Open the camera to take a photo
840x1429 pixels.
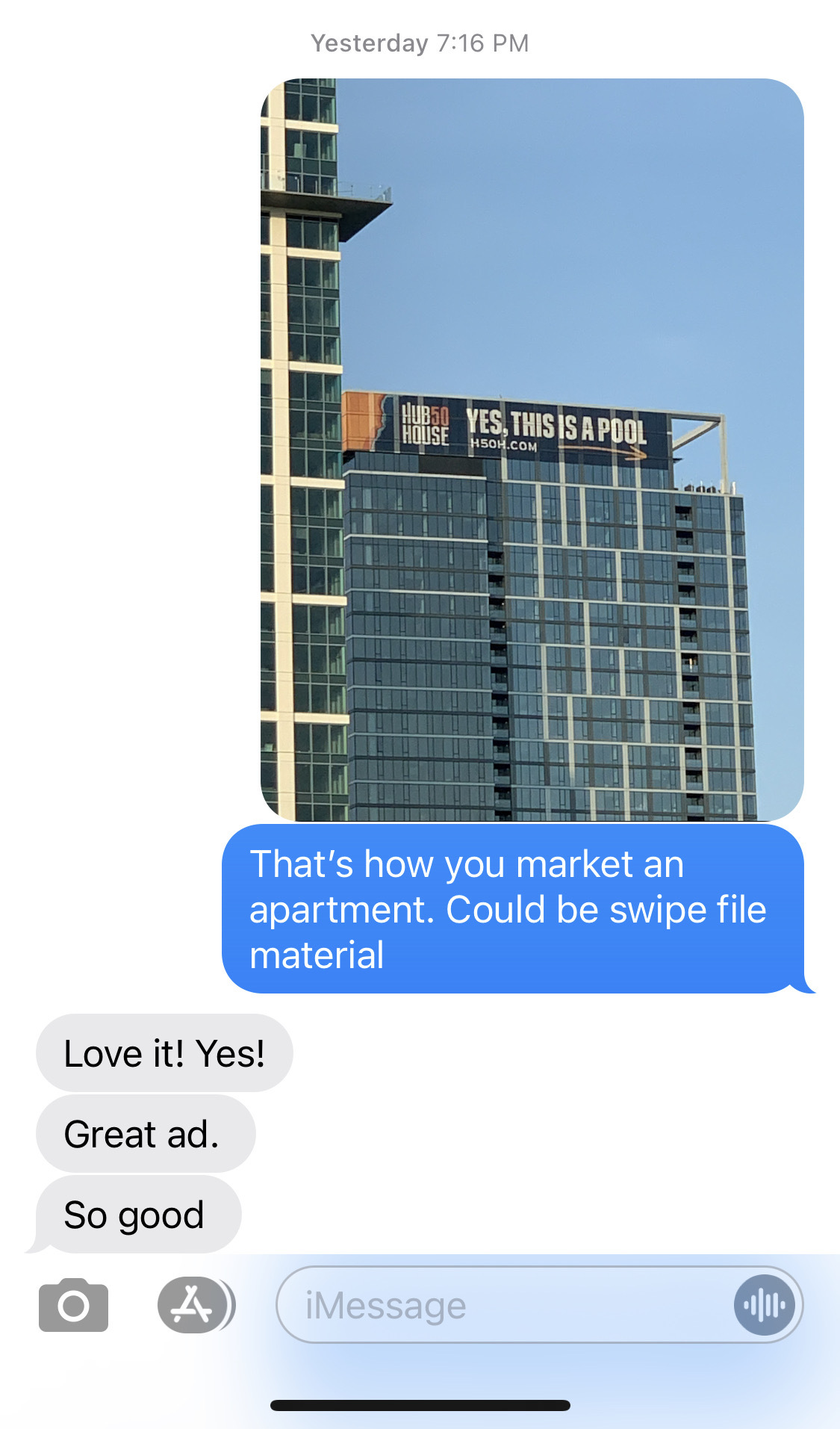[73, 1305]
